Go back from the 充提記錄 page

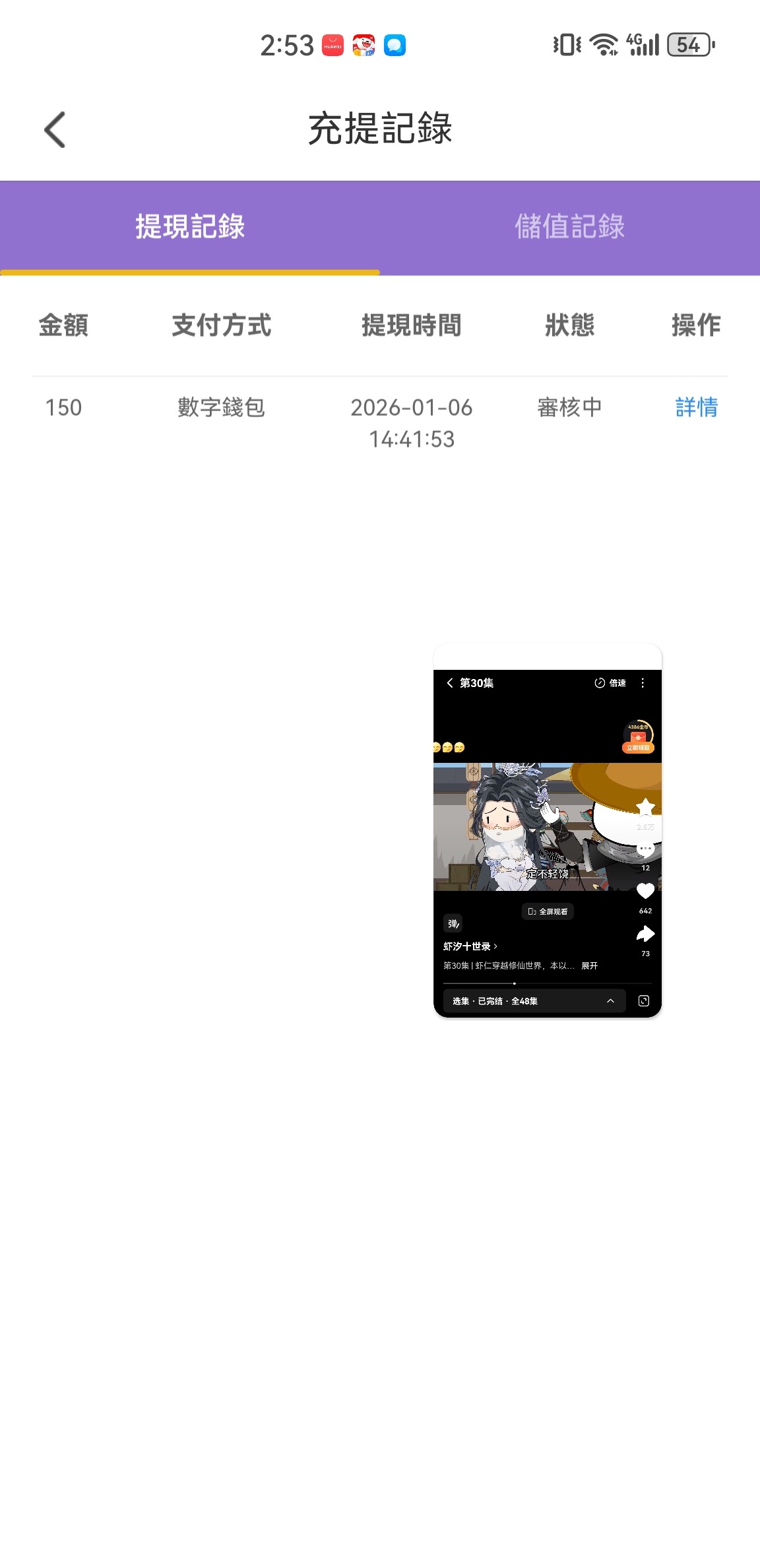click(x=55, y=129)
